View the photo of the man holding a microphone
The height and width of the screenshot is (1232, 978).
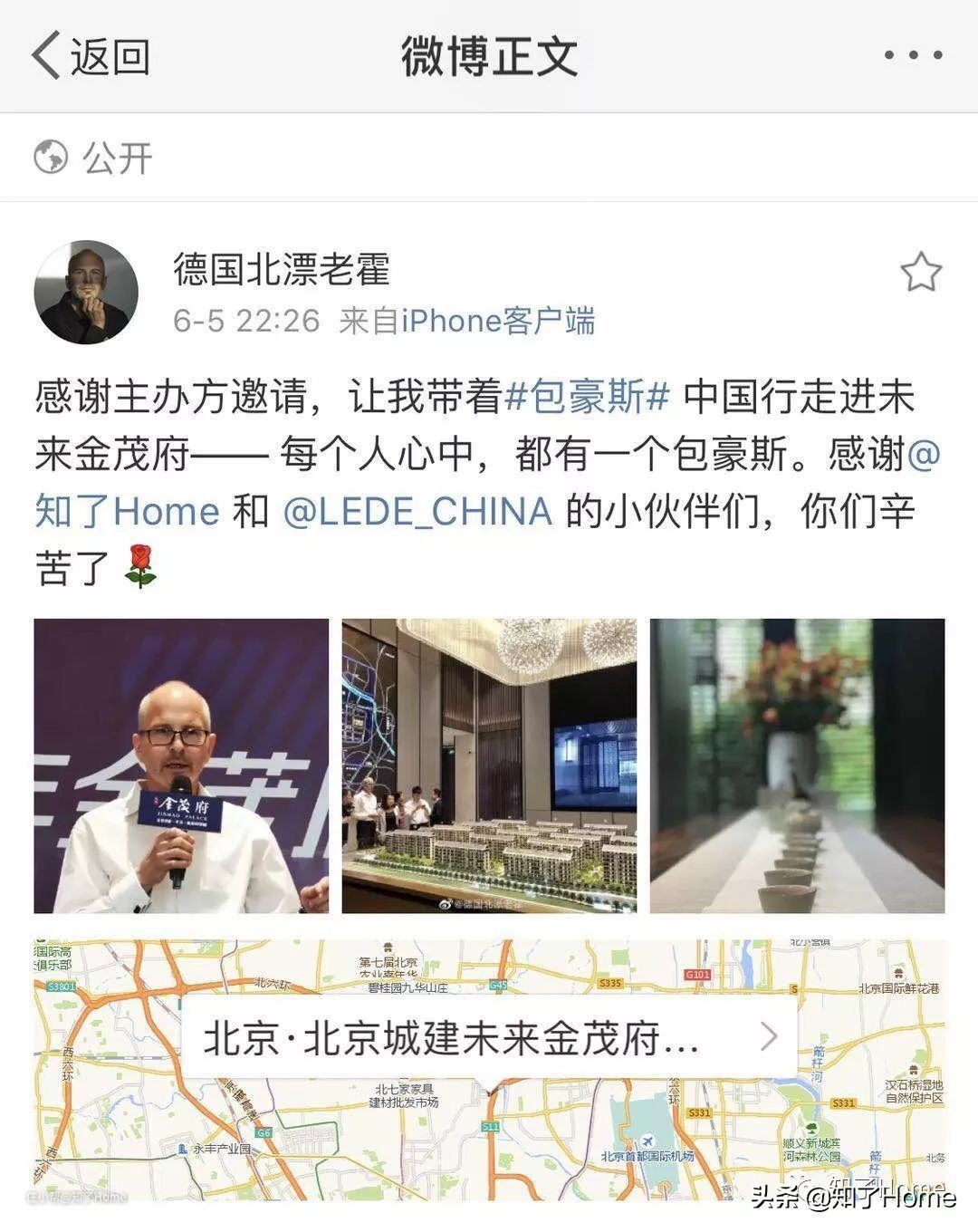coord(181,765)
